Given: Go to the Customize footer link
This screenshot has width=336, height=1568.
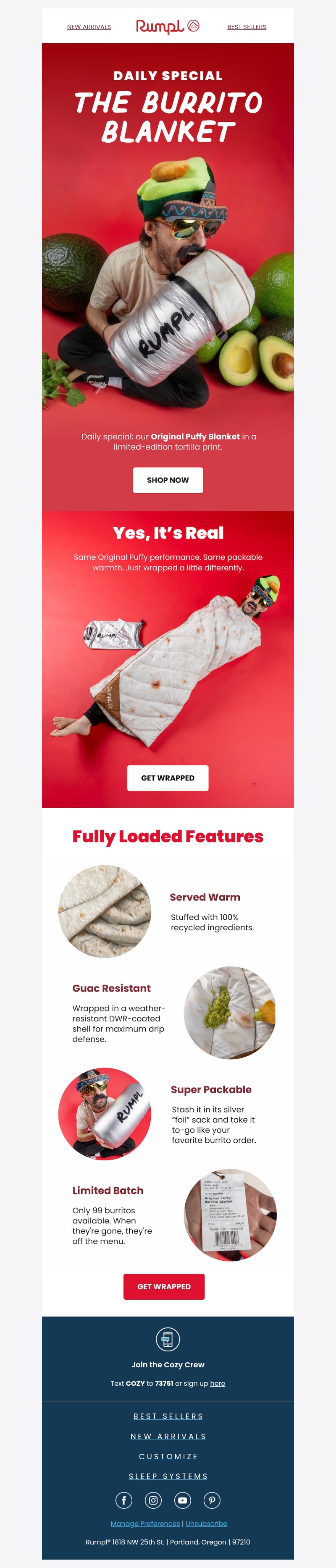Looking at the screenshot, I should click(168, 1456).
